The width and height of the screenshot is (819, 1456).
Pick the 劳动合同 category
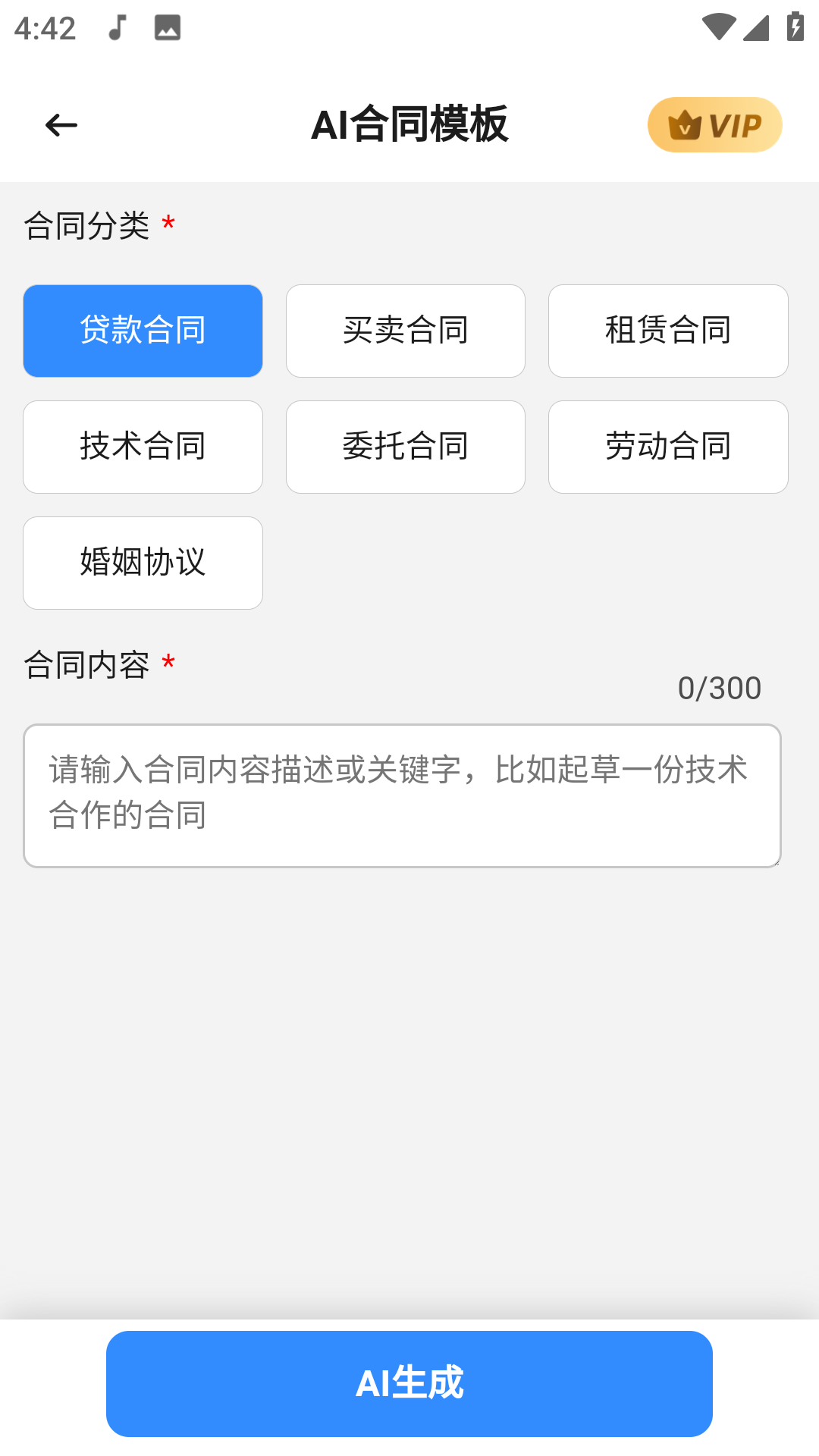(x=668, y=447)
